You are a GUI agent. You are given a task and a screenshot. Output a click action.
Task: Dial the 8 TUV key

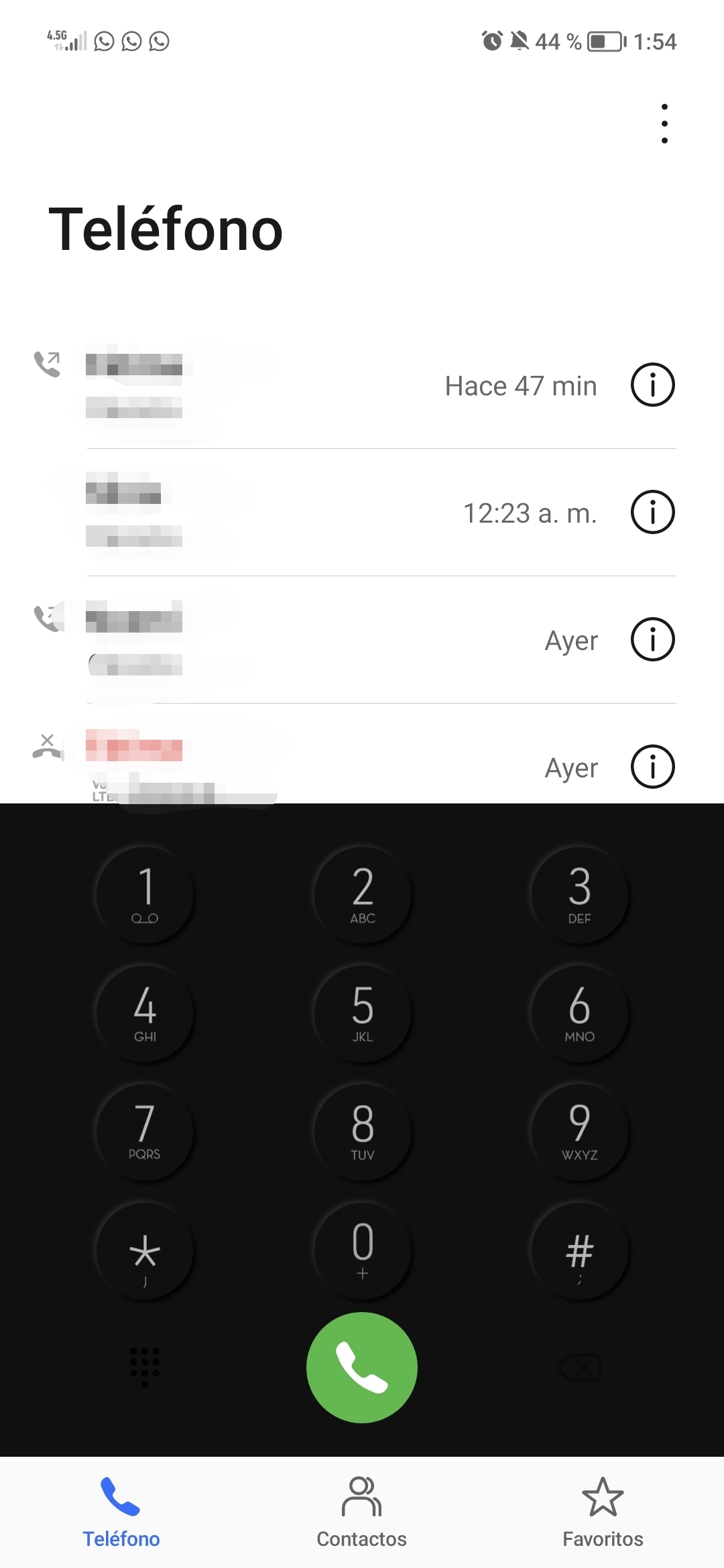(362, 1130)
